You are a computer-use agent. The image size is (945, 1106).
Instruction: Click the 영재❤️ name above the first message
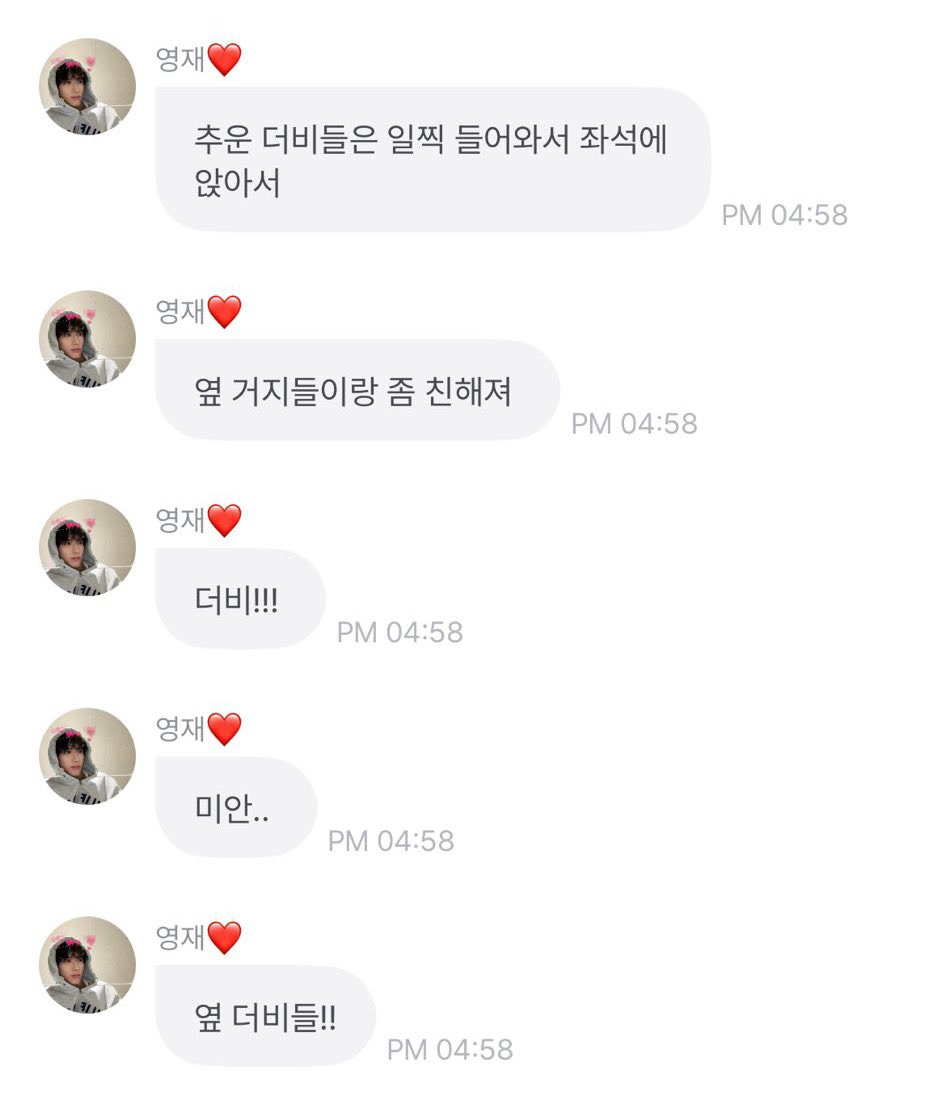[x=200, y=57]
